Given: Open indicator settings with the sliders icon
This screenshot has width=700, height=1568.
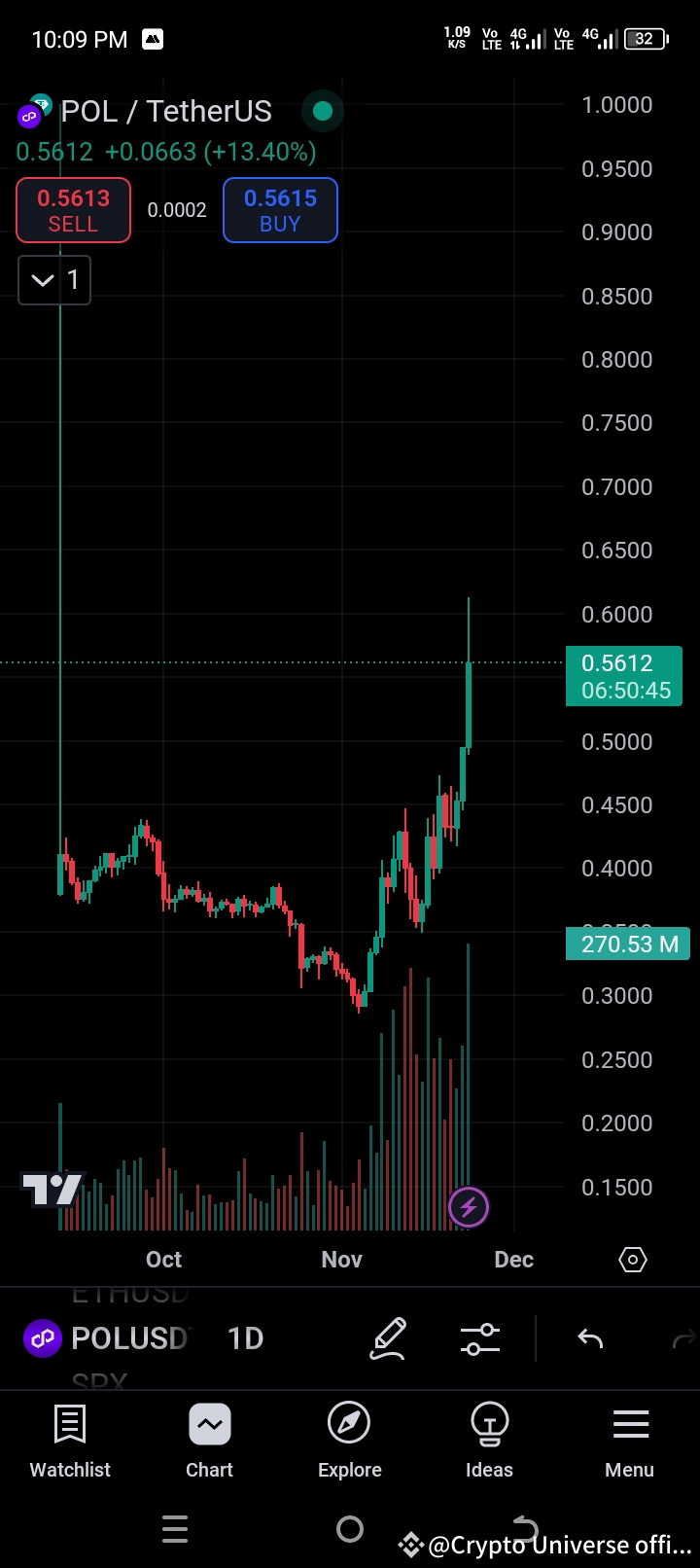Looking at the screenshot, I should [x=479, y=1338].
